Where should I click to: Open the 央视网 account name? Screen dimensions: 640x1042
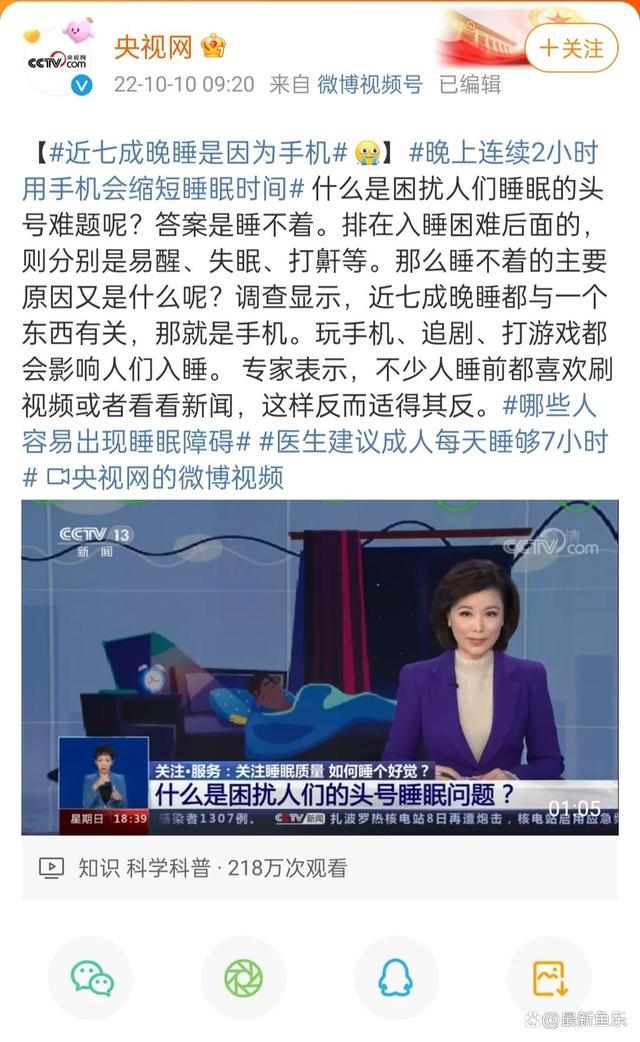153,47
